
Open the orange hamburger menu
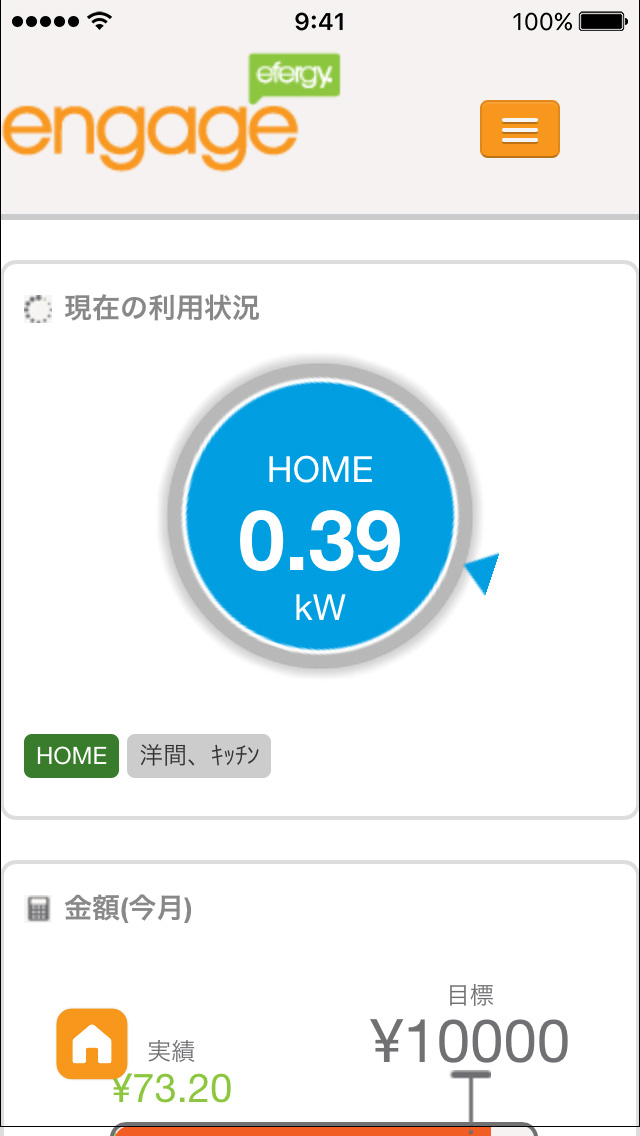pos(520,129)
